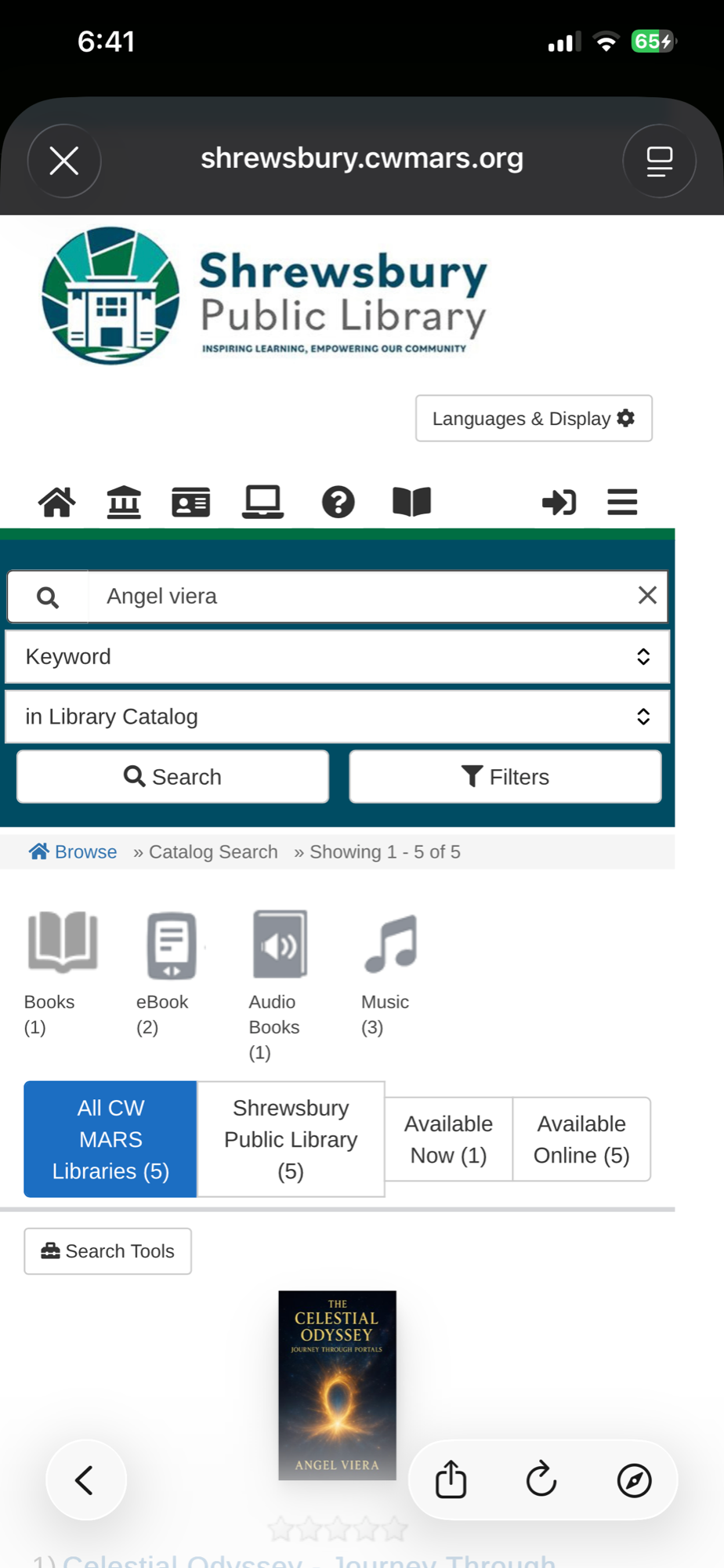Show Available Now results
This screenshot has width=724, height=1568.
448,1139
